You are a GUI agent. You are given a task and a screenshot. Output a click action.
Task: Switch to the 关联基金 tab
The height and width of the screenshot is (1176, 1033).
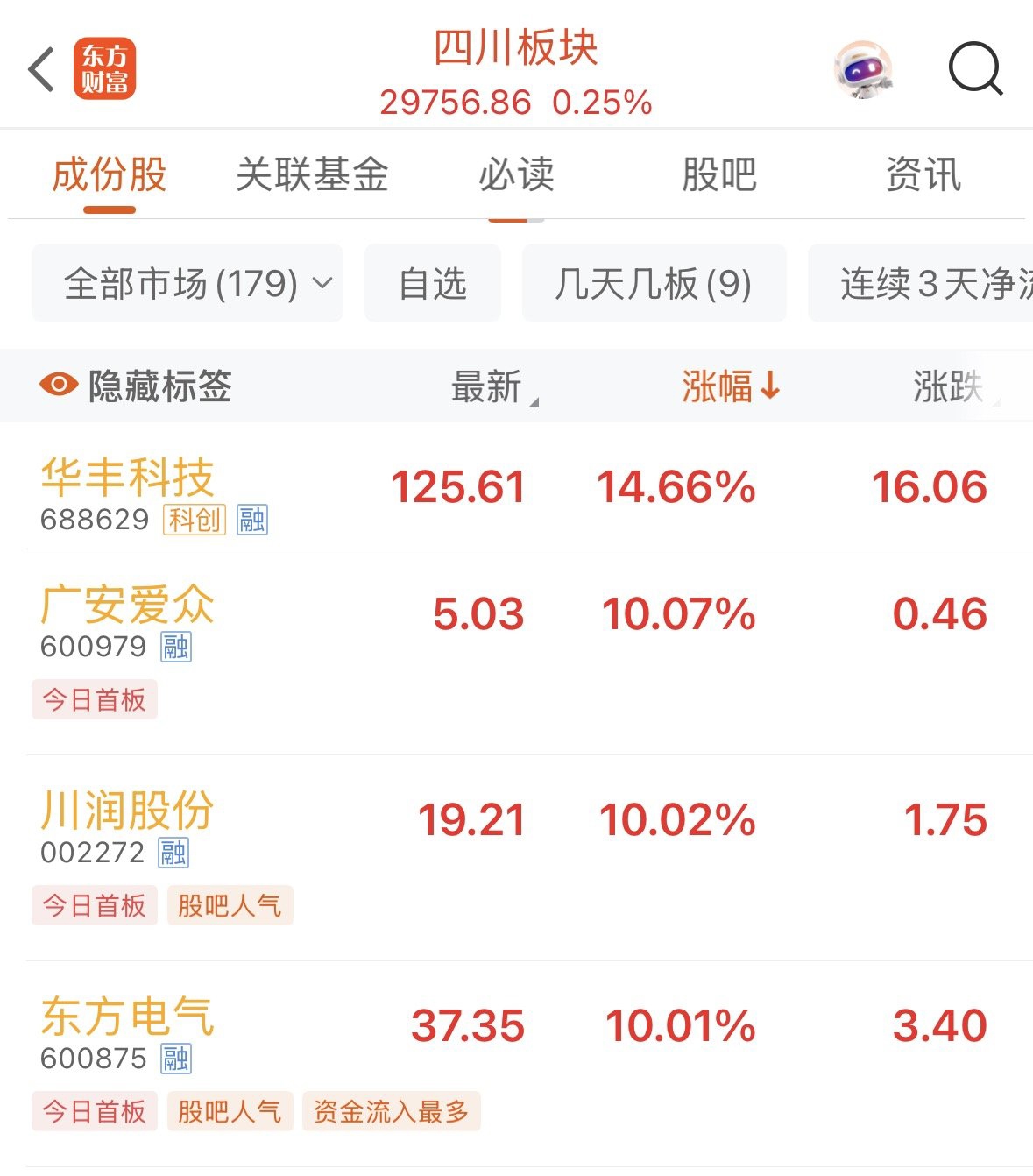312,174
